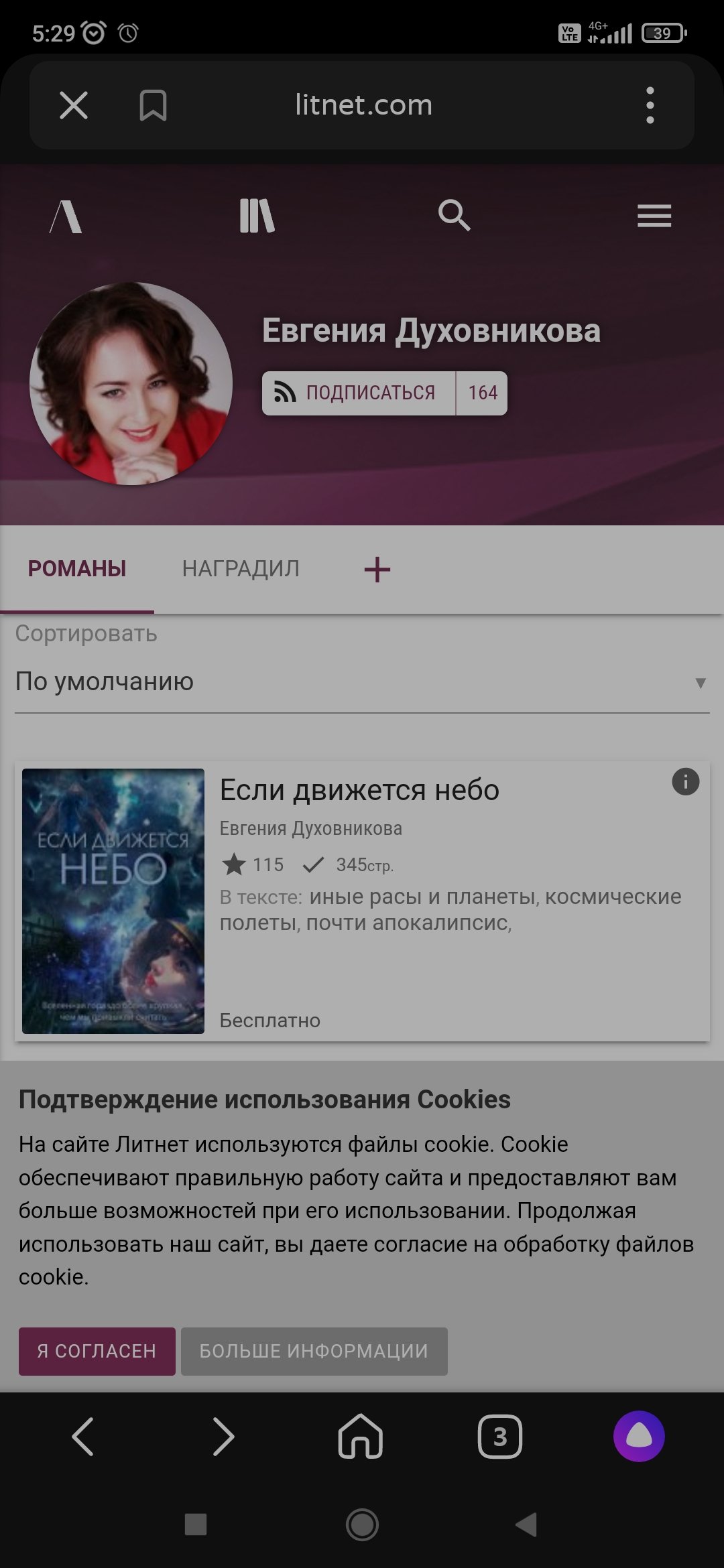Open the browser overflow menu

click(650, 105)
